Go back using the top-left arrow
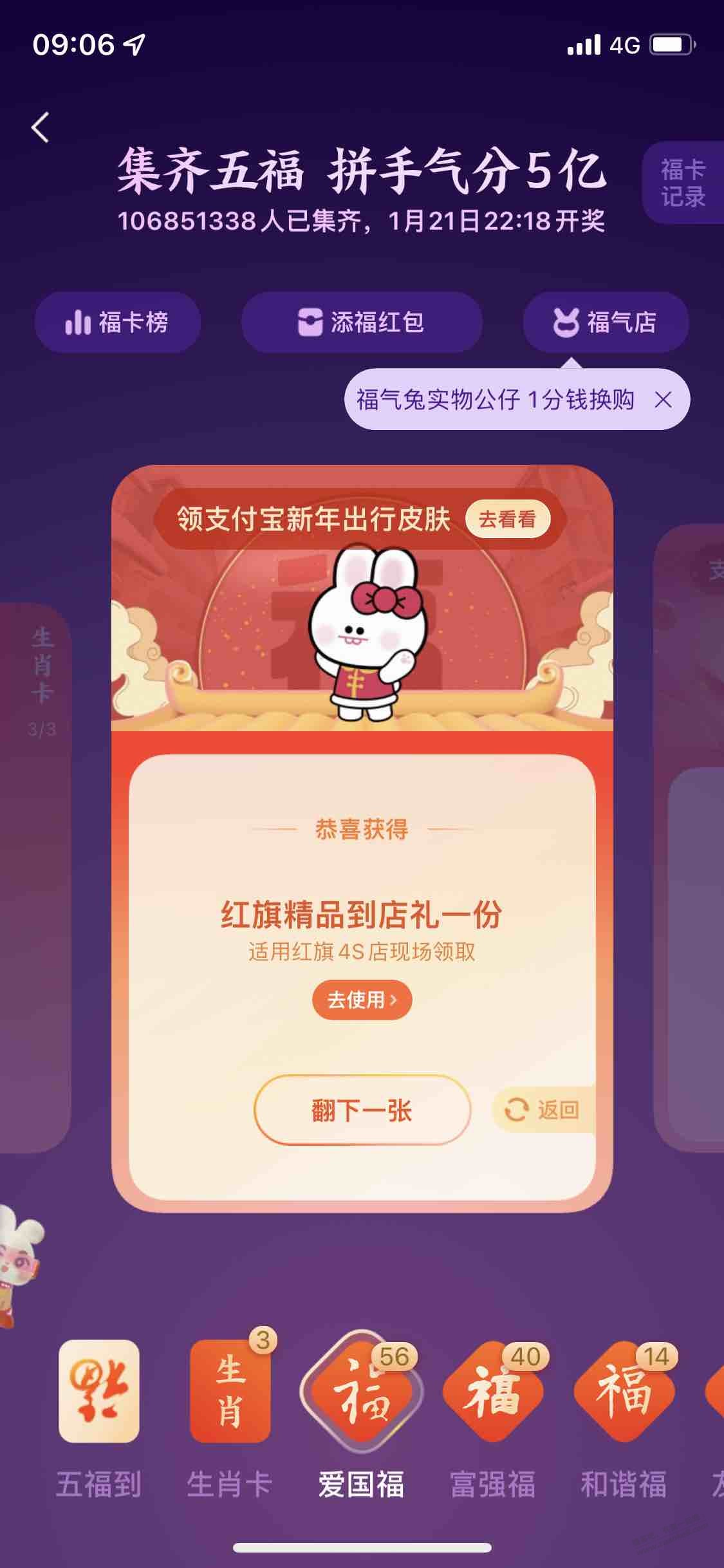724x1568 pixels. [x=40, y=127]
